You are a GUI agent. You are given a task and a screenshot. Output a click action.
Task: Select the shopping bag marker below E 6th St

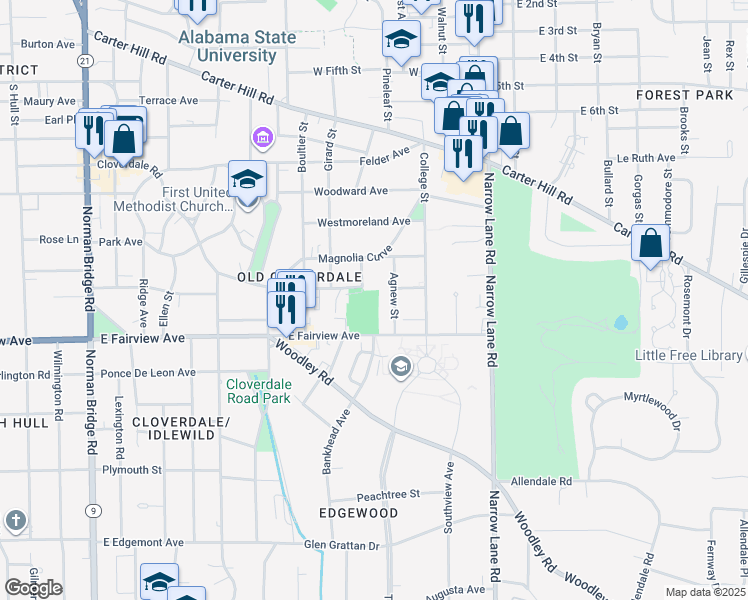511,132
